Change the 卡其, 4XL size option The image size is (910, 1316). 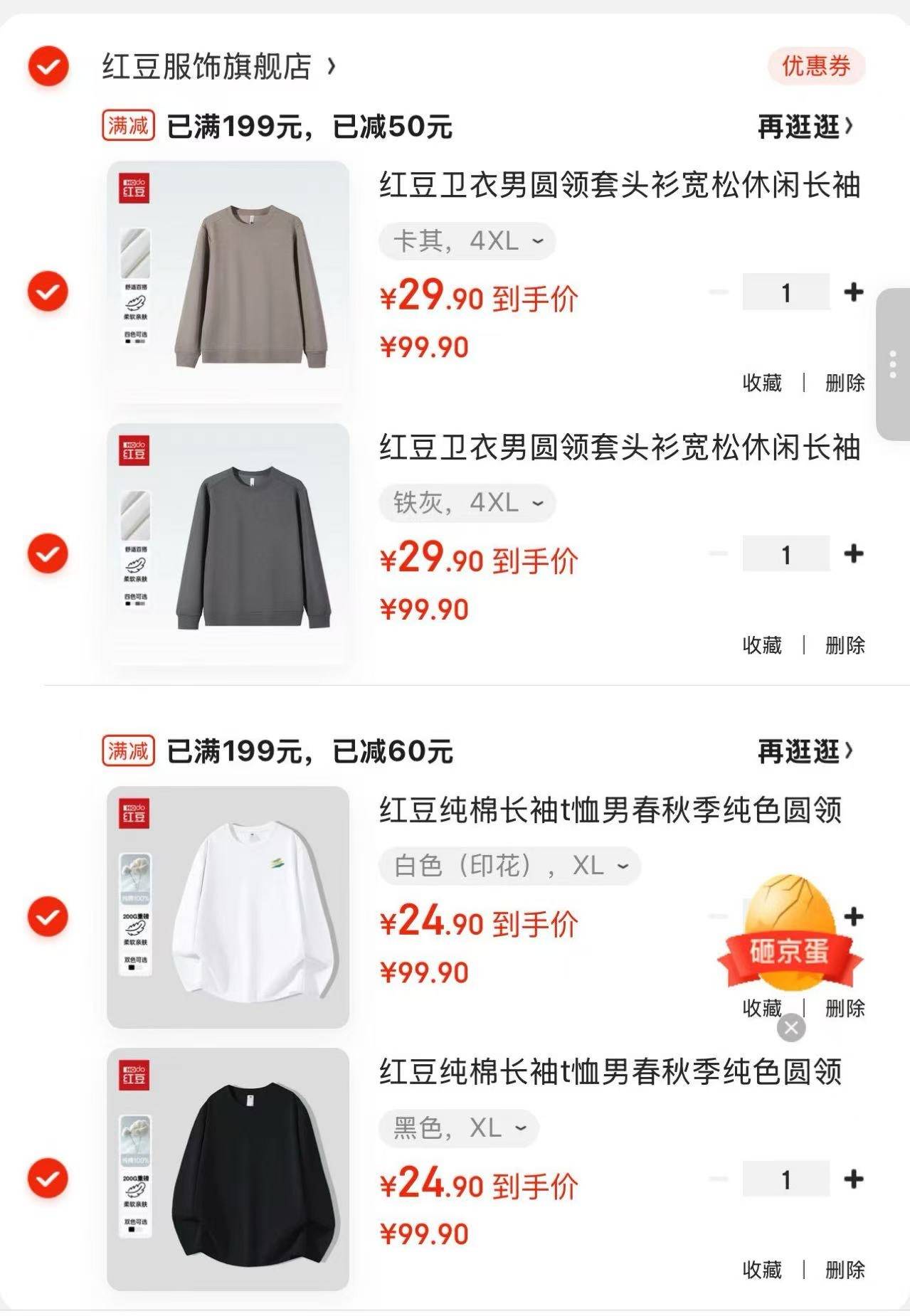click(467, 241)
